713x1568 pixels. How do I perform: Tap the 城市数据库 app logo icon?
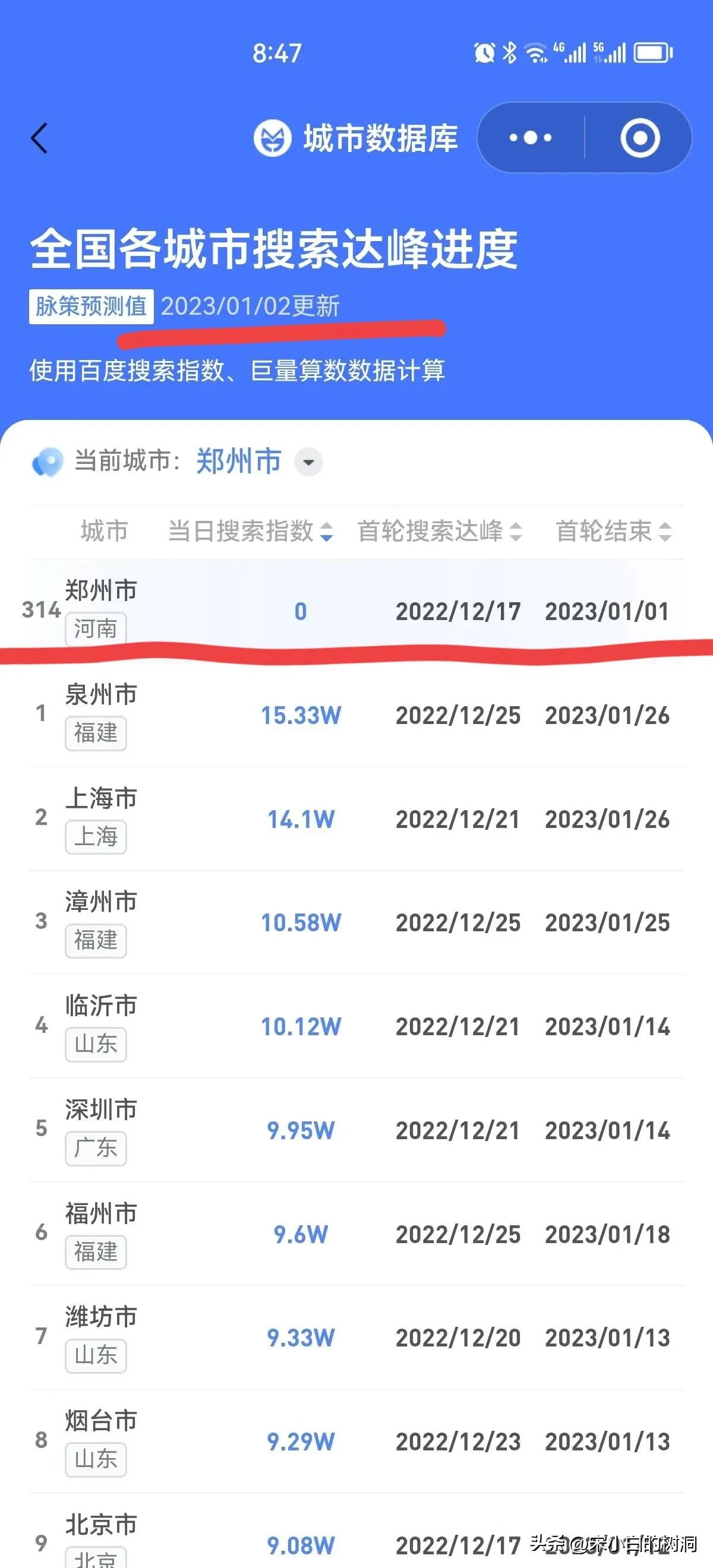point(273,138)
